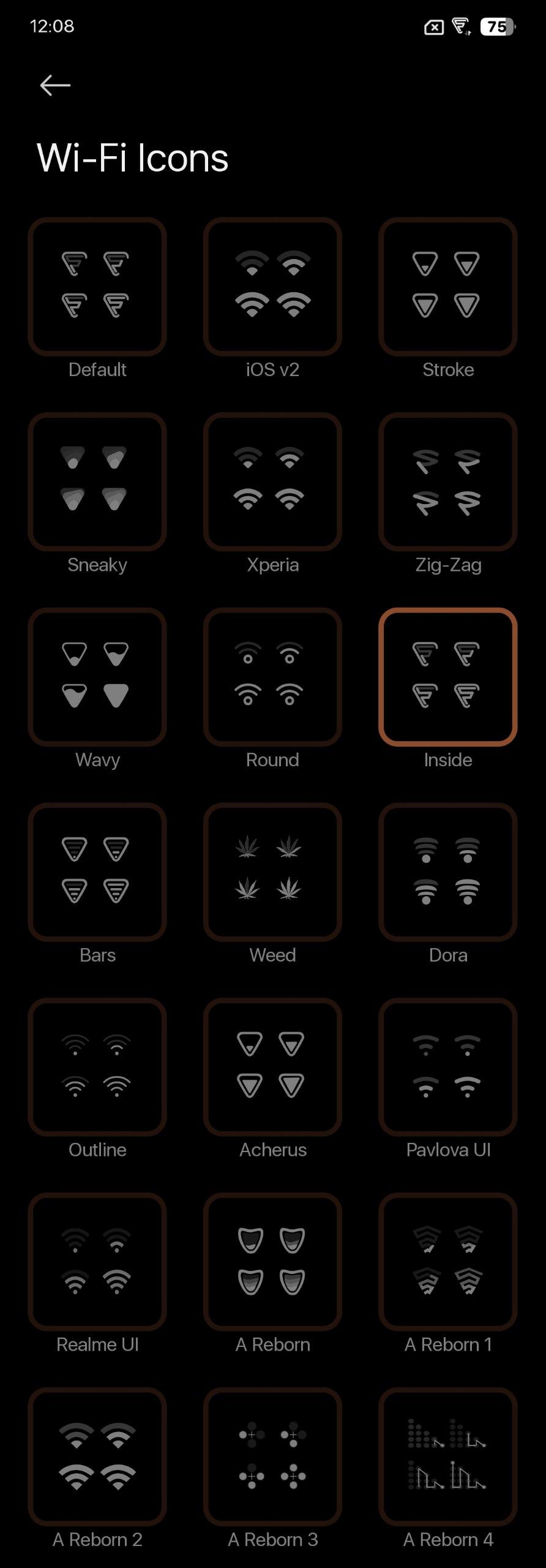Apply the Stroke Wi-Fi icon style
Screen dimensions: 546x1568
click(x=448, y=286)
